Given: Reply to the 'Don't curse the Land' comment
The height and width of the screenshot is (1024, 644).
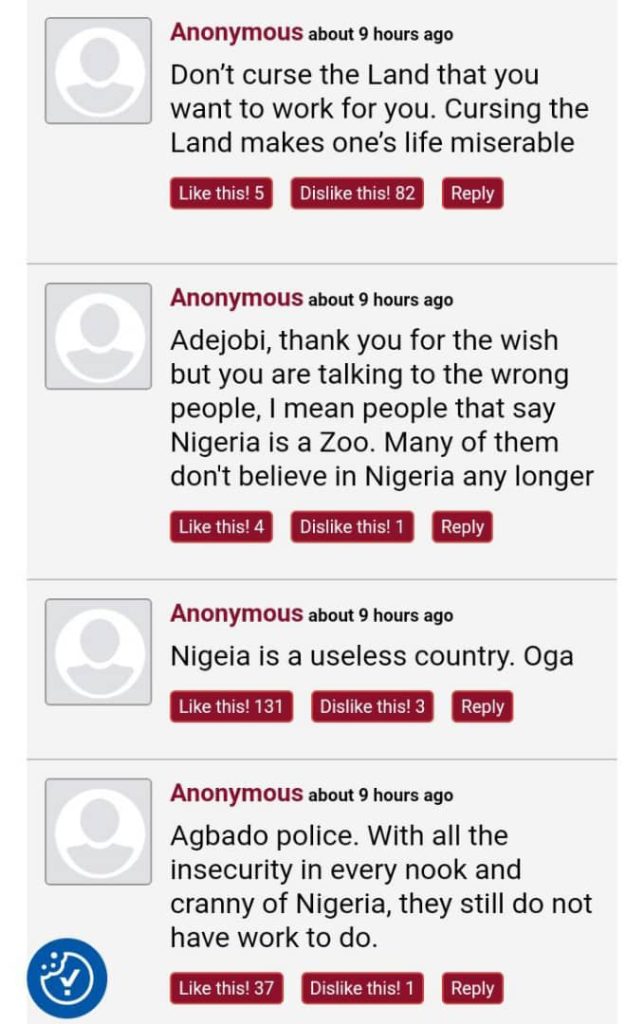Looking at the screenshot, I should click(x=472, y=193).
